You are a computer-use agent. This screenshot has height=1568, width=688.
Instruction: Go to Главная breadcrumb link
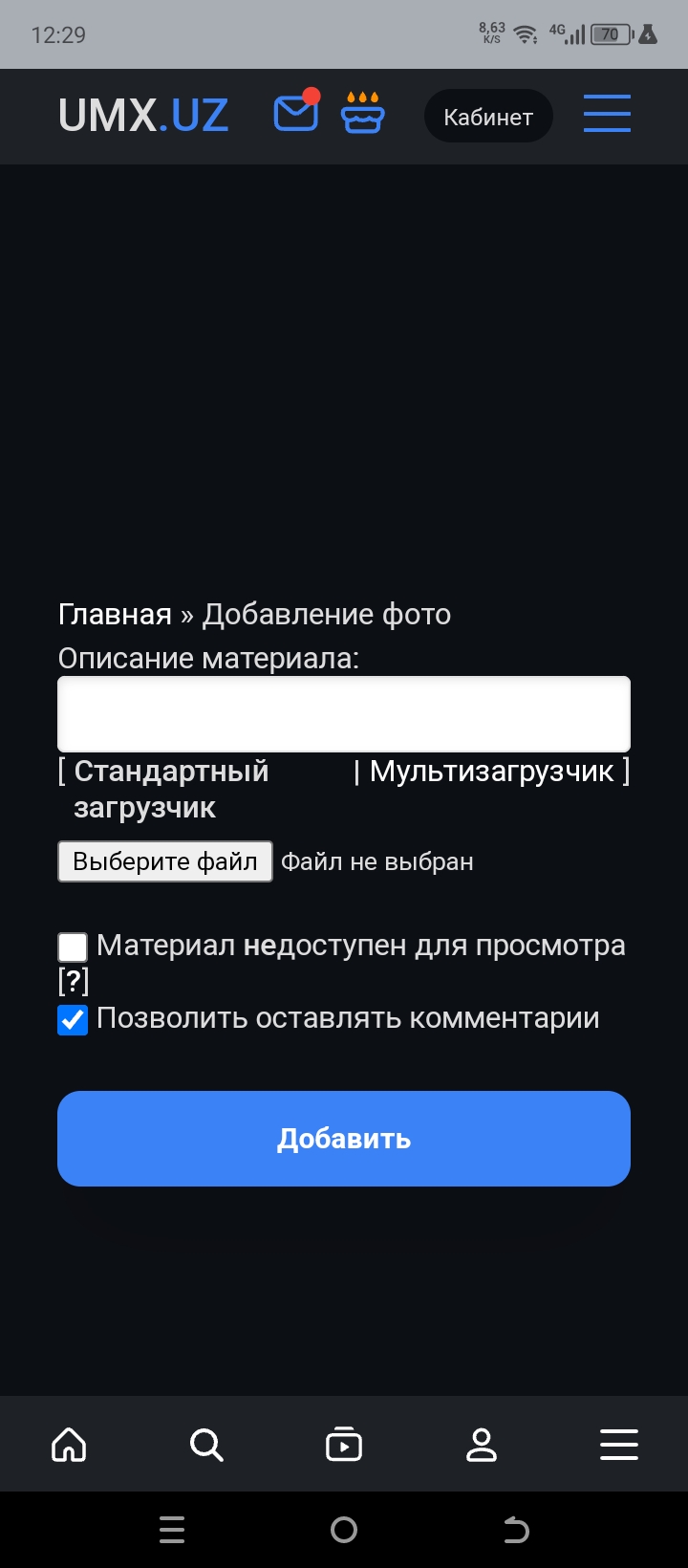(x=115, y=615)
